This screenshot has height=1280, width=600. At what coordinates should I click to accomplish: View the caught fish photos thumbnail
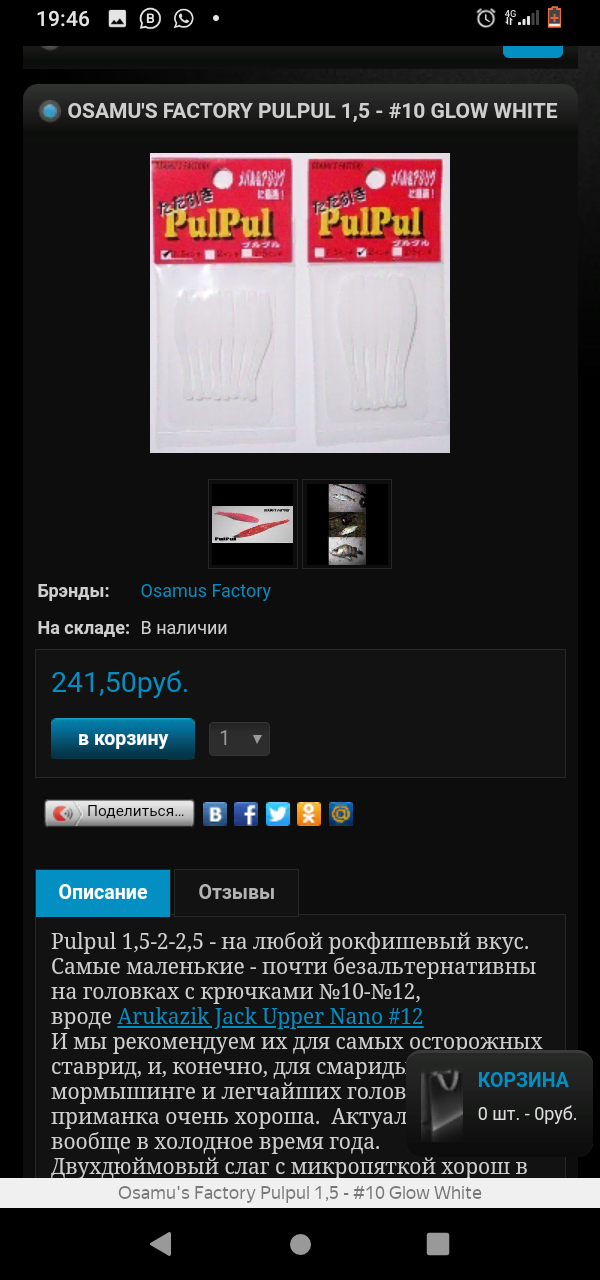[x=346, y=524]
